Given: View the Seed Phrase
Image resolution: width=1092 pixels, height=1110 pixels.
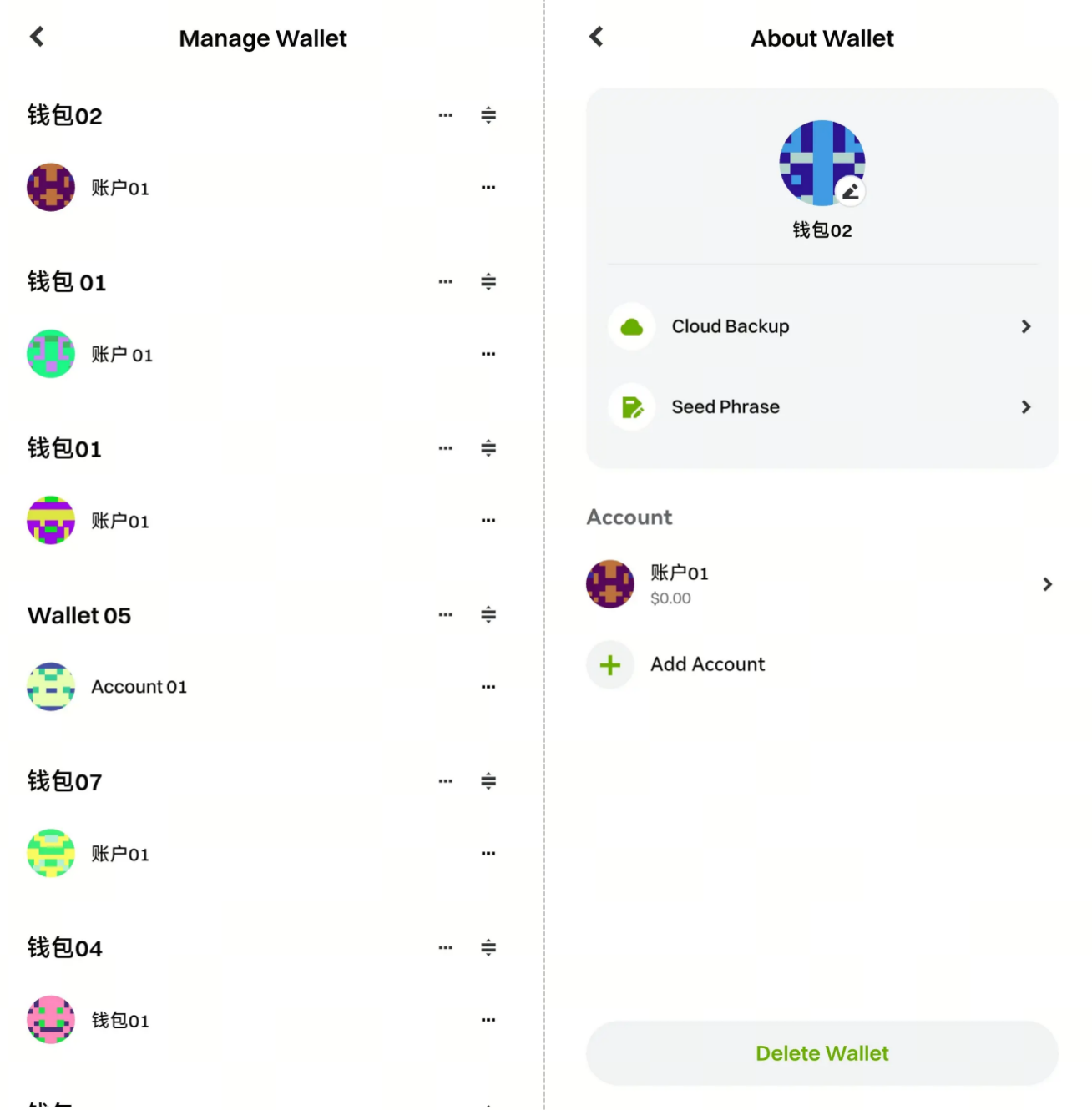Looking at the screenshot, I should [x=822, y=407].
